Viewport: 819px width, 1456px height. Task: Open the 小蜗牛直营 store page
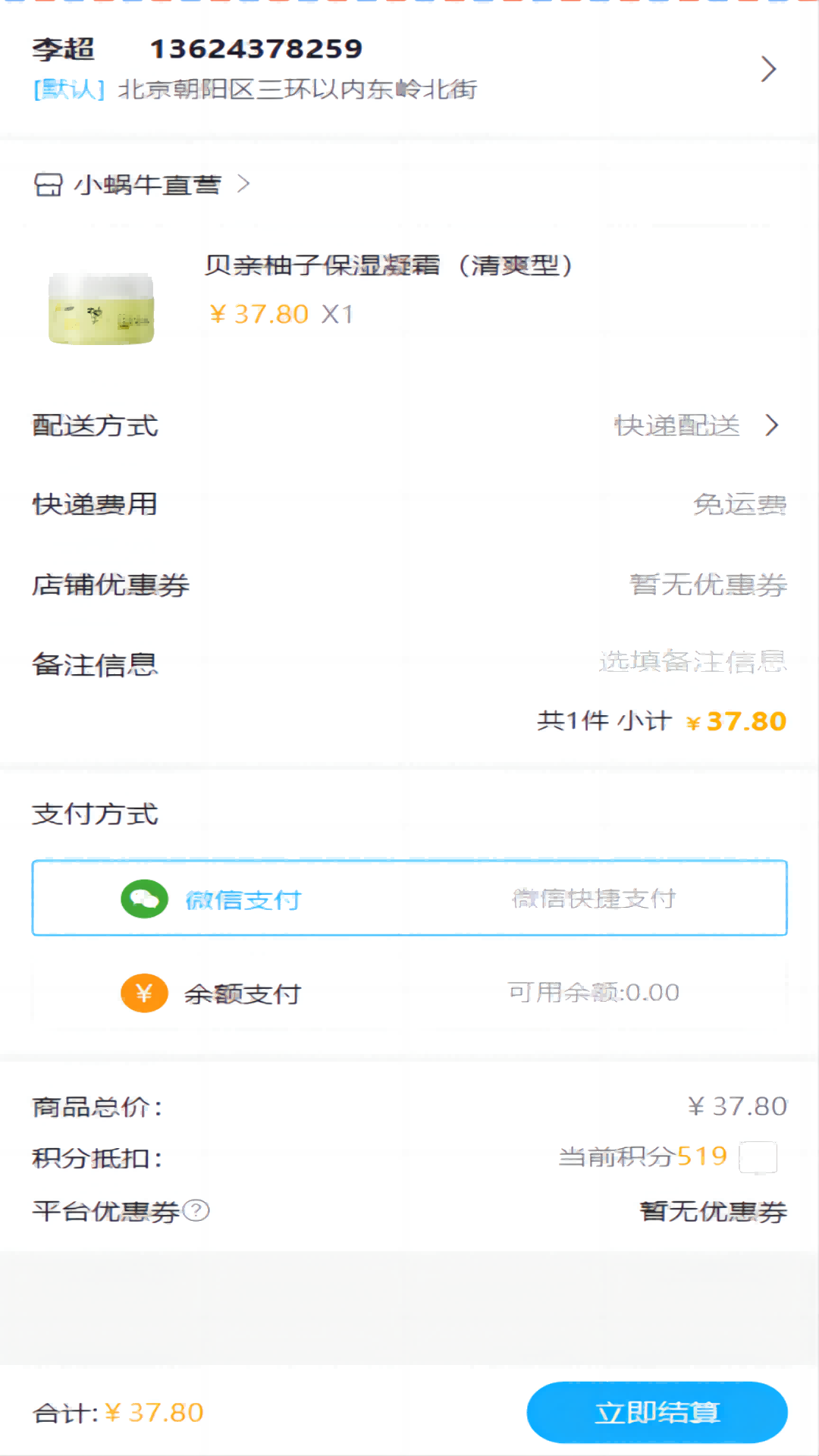[x=142, y=184]
